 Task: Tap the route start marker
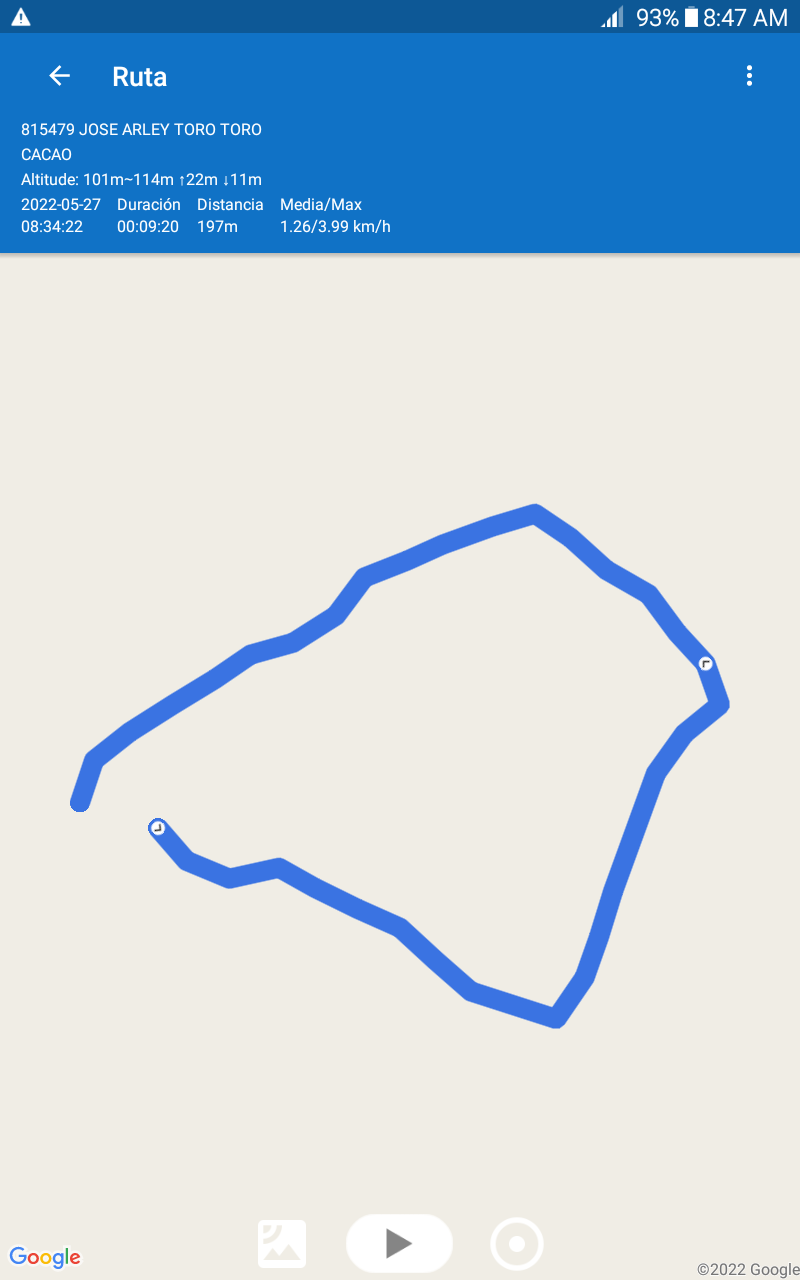coord(157,827)
